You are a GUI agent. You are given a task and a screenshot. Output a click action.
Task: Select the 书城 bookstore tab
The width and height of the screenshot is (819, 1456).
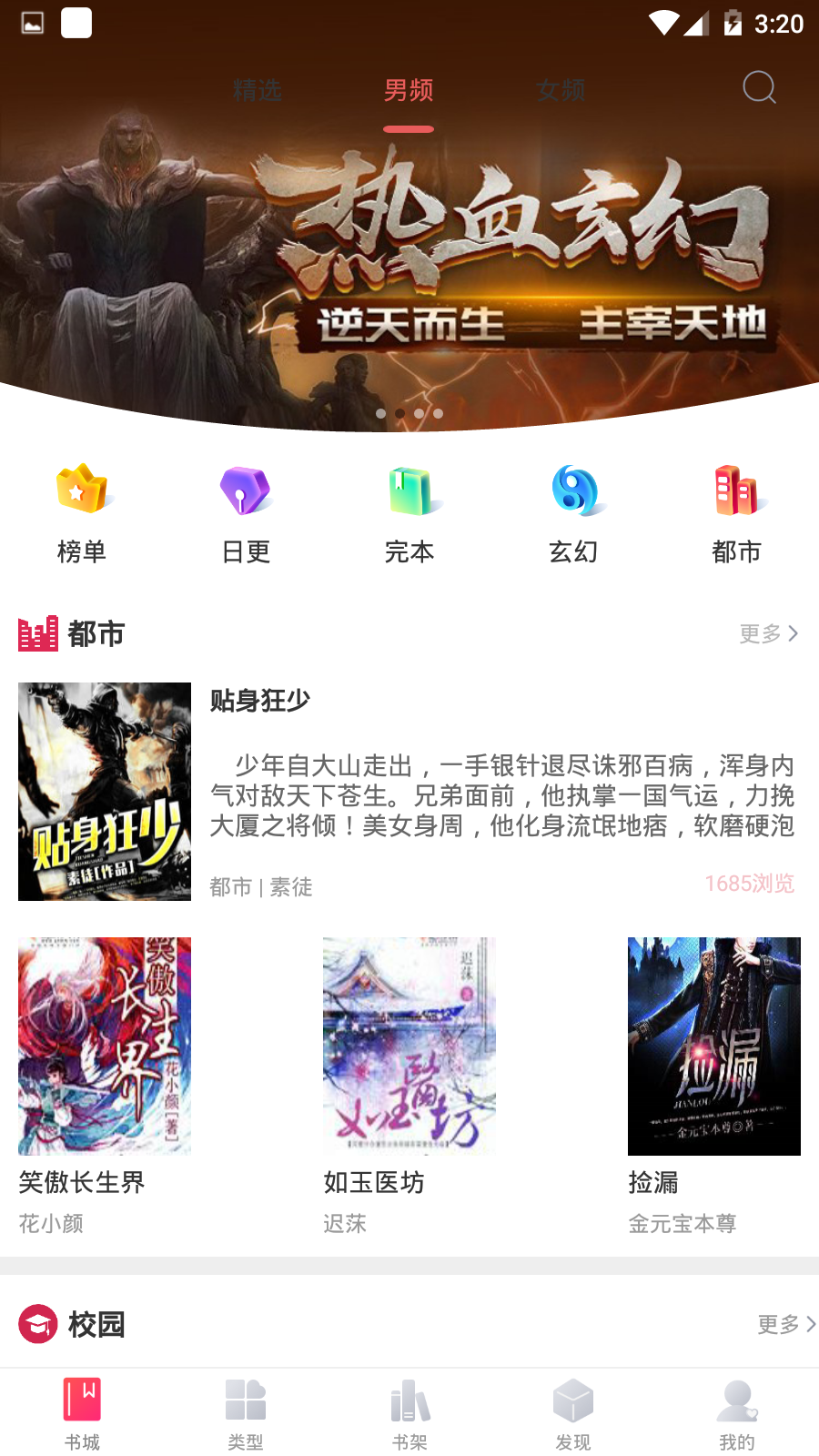coord(82,1412)
